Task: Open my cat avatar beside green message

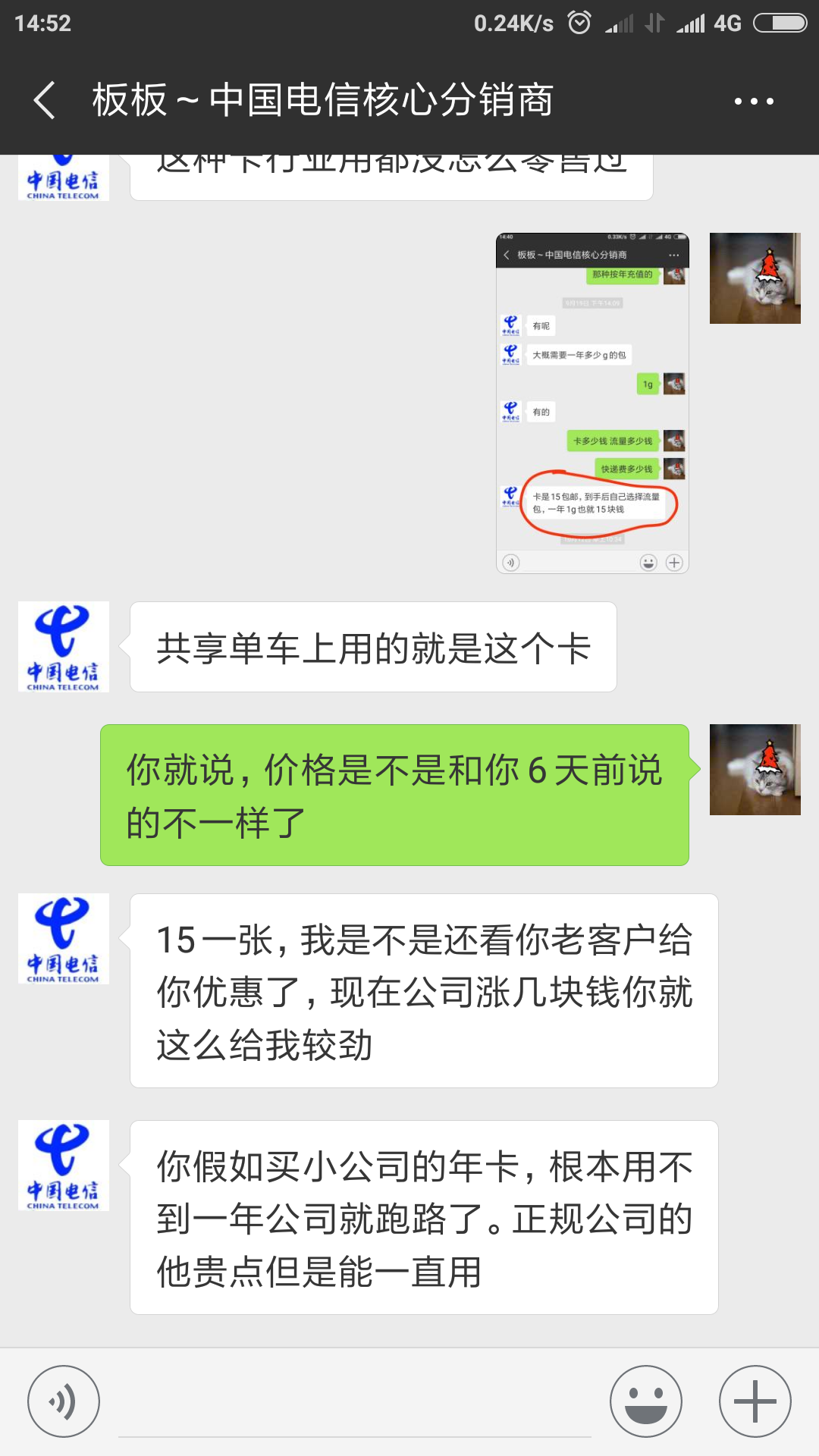Action: point(755,770)
